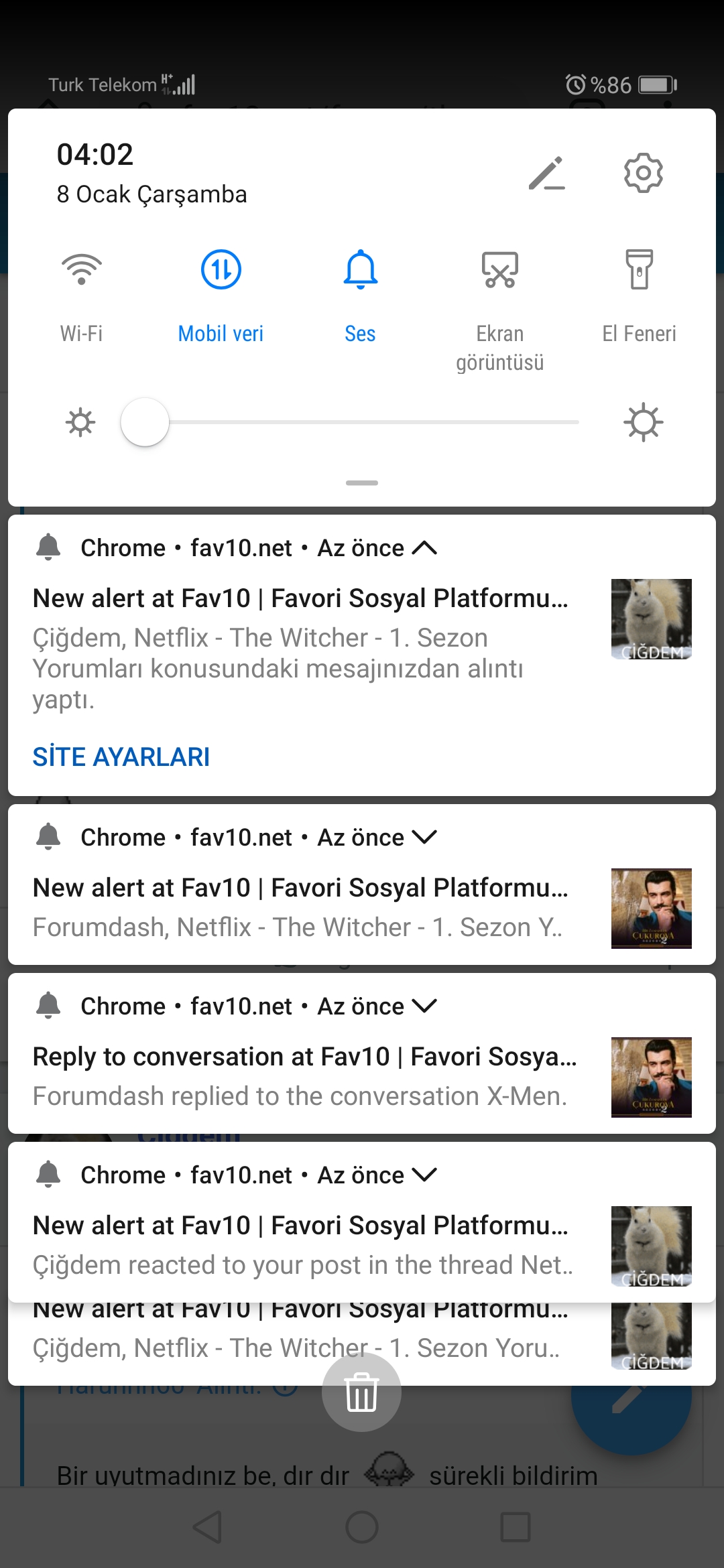
Task: Expand the Forumdash Witcher alert notification
Action: click(x=424, y=838)
